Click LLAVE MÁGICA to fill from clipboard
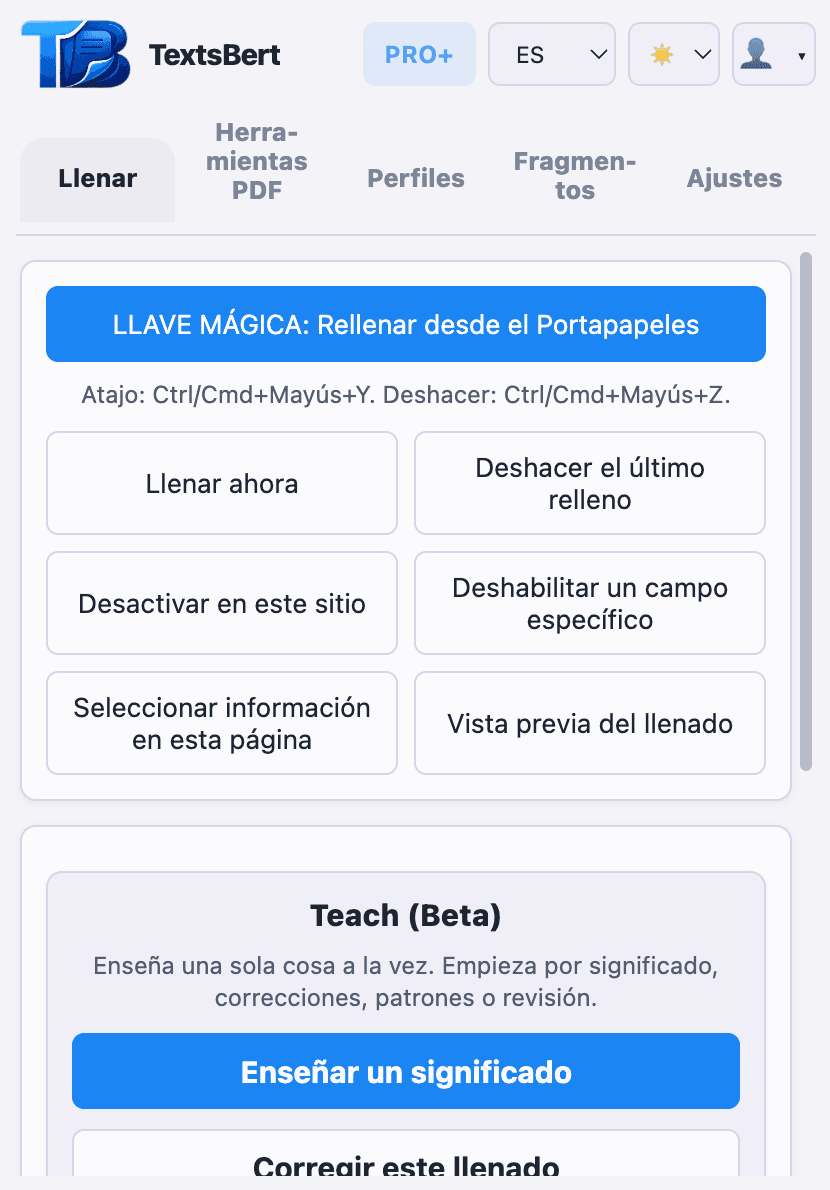 405,324
